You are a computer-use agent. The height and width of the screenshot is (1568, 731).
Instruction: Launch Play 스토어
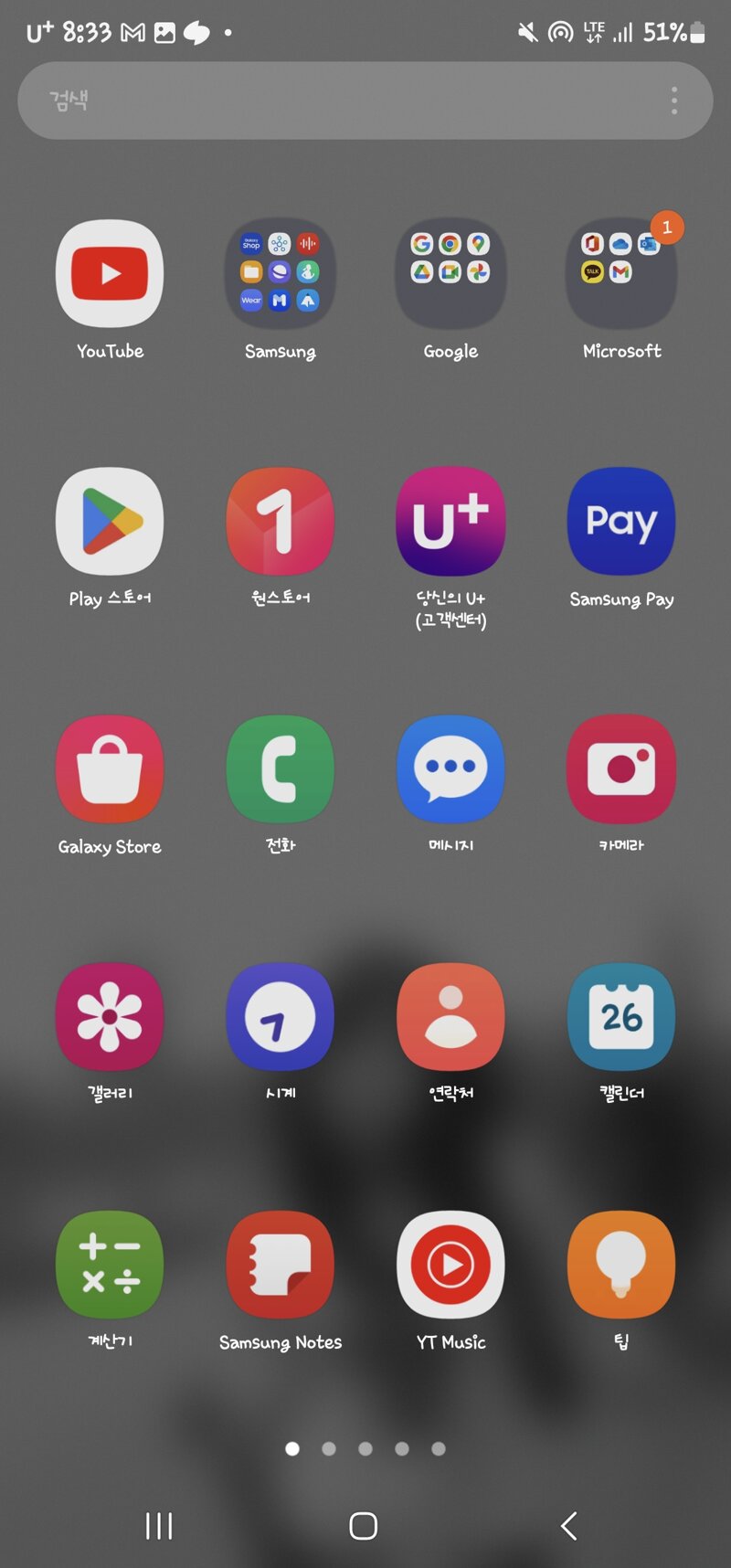pos(110,522)
